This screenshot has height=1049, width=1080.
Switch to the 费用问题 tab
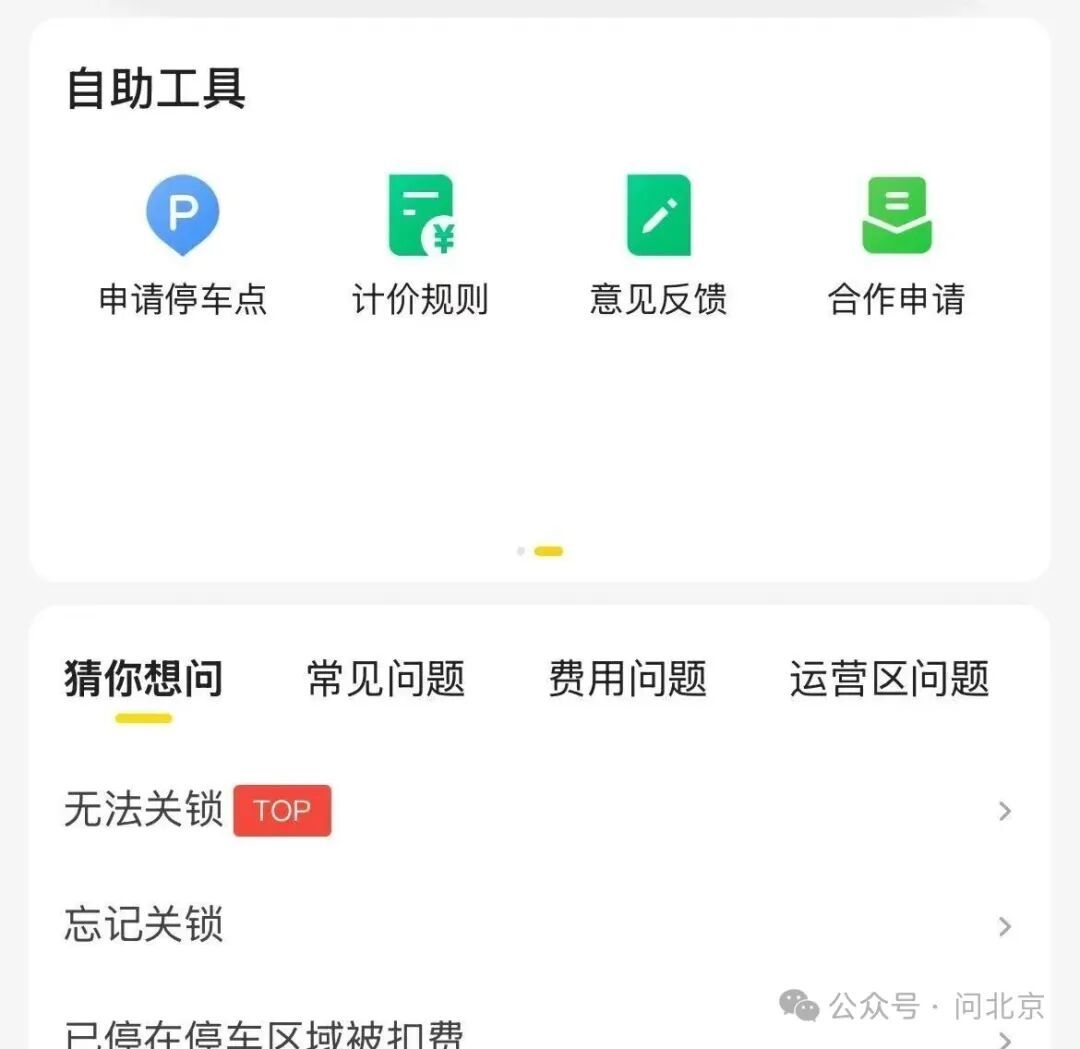tap(627, 679)
